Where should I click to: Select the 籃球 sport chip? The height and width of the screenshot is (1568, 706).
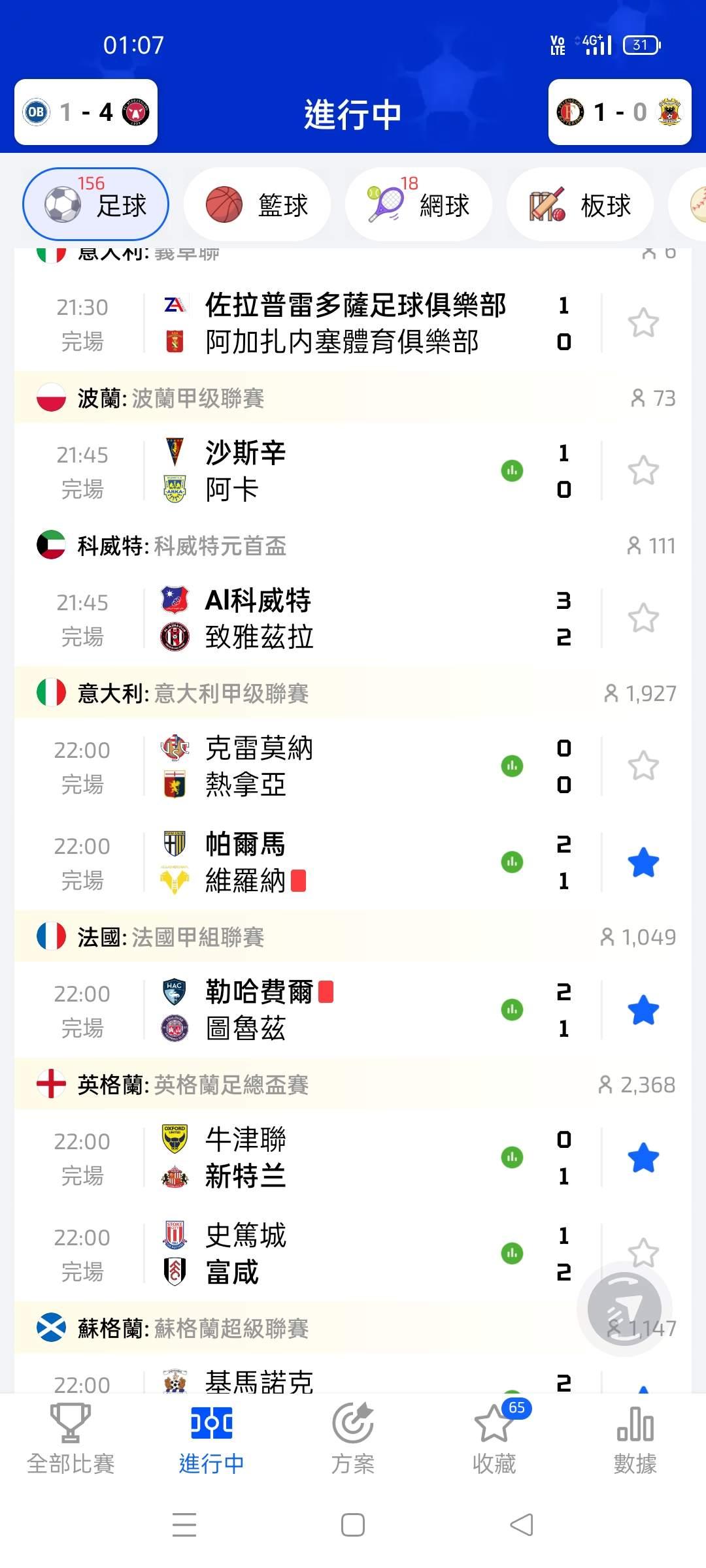click(257, 204)
